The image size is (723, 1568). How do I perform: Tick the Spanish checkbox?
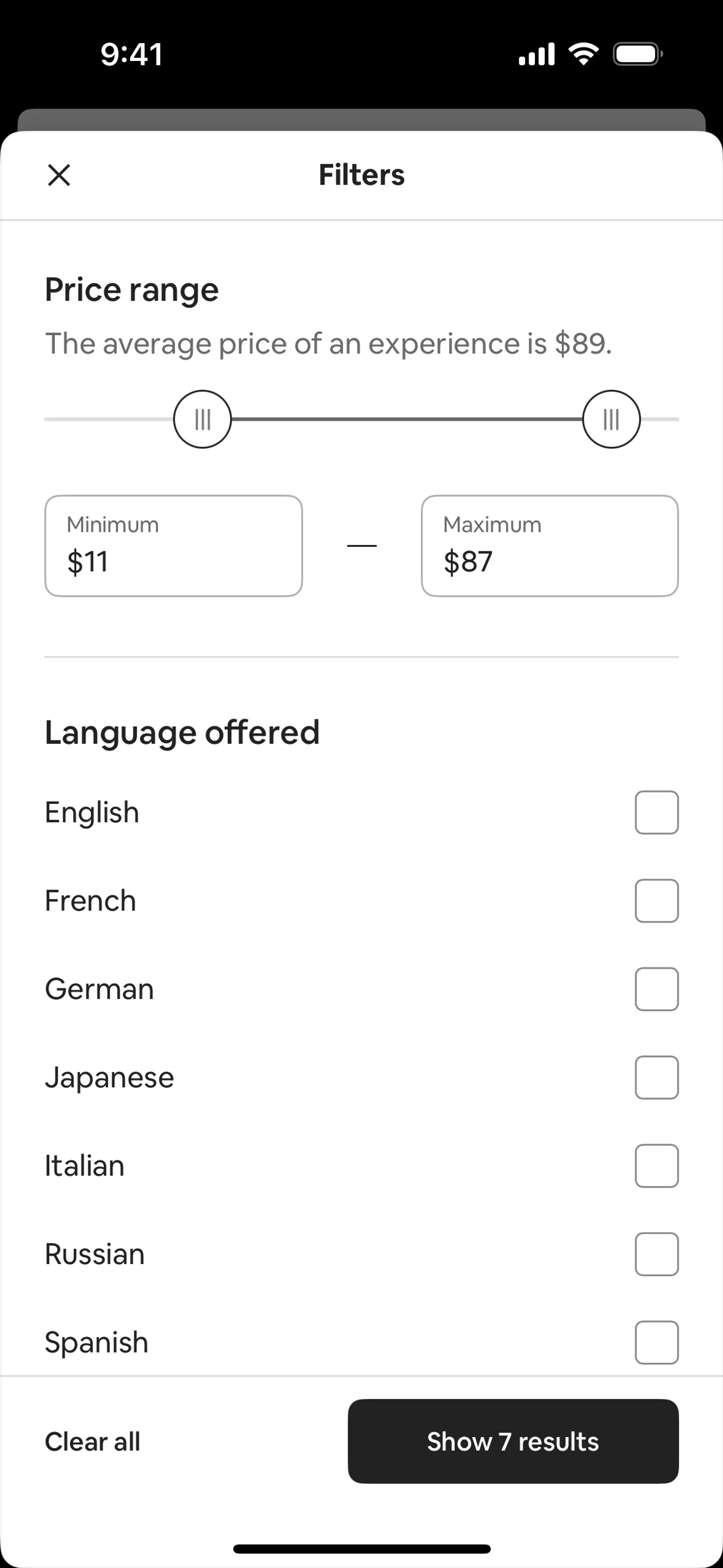point(657,1342)
